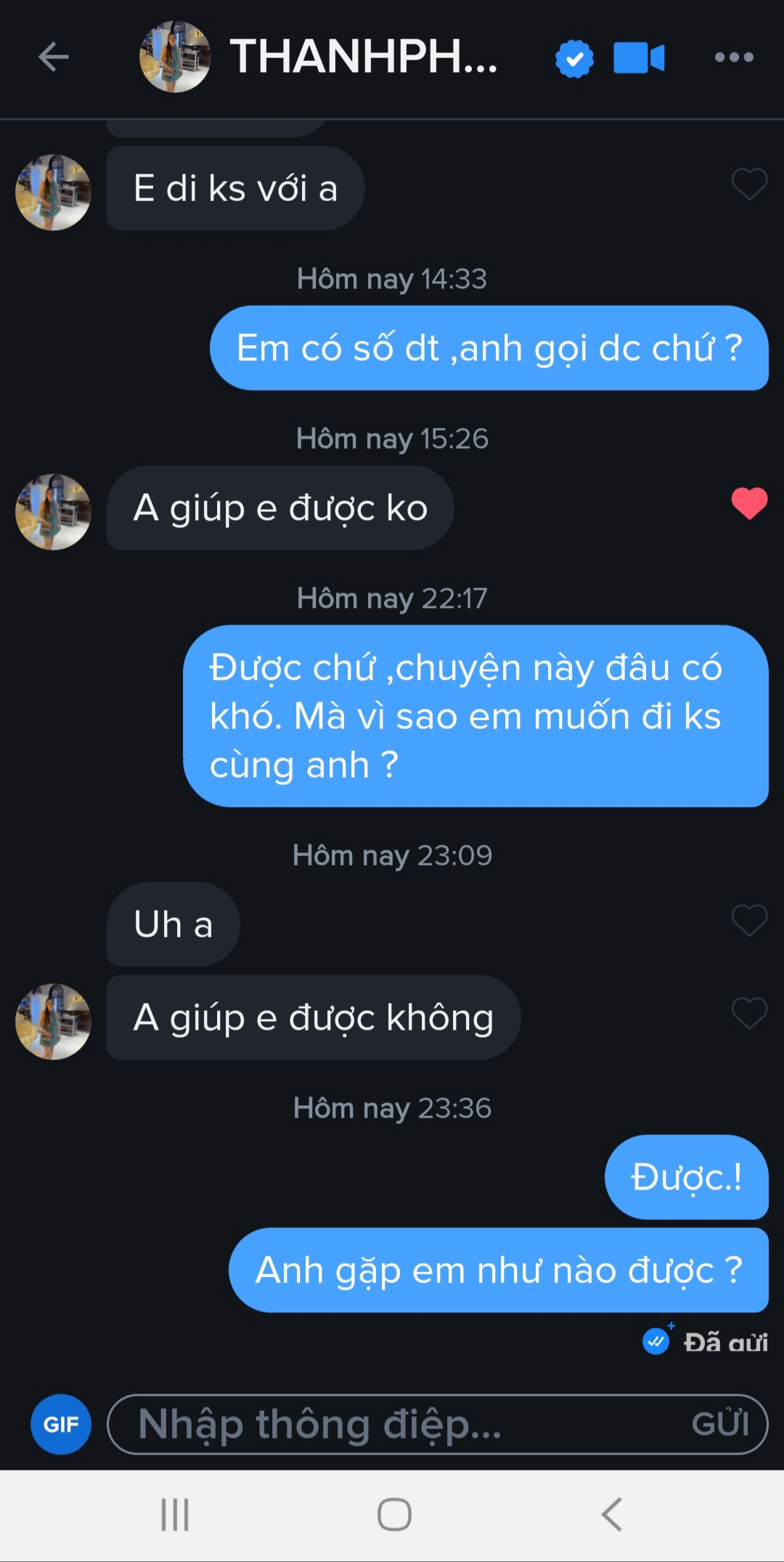The height and width of the screenshot is (1562, 784).
Task: Unlike the message "A giúp e được ko"
Action: coord(749,503)
